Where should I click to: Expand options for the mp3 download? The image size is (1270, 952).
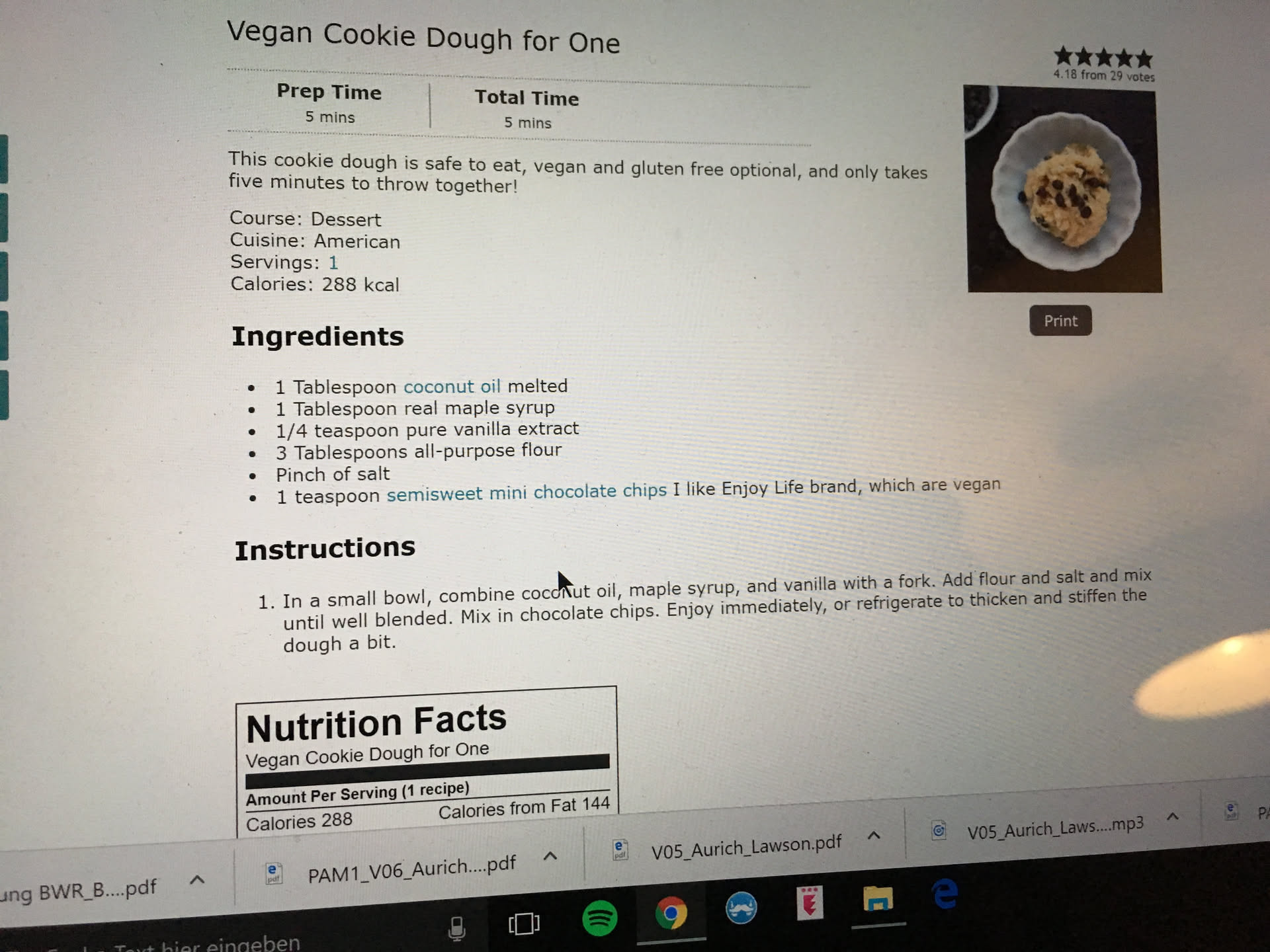[1173, 816]
